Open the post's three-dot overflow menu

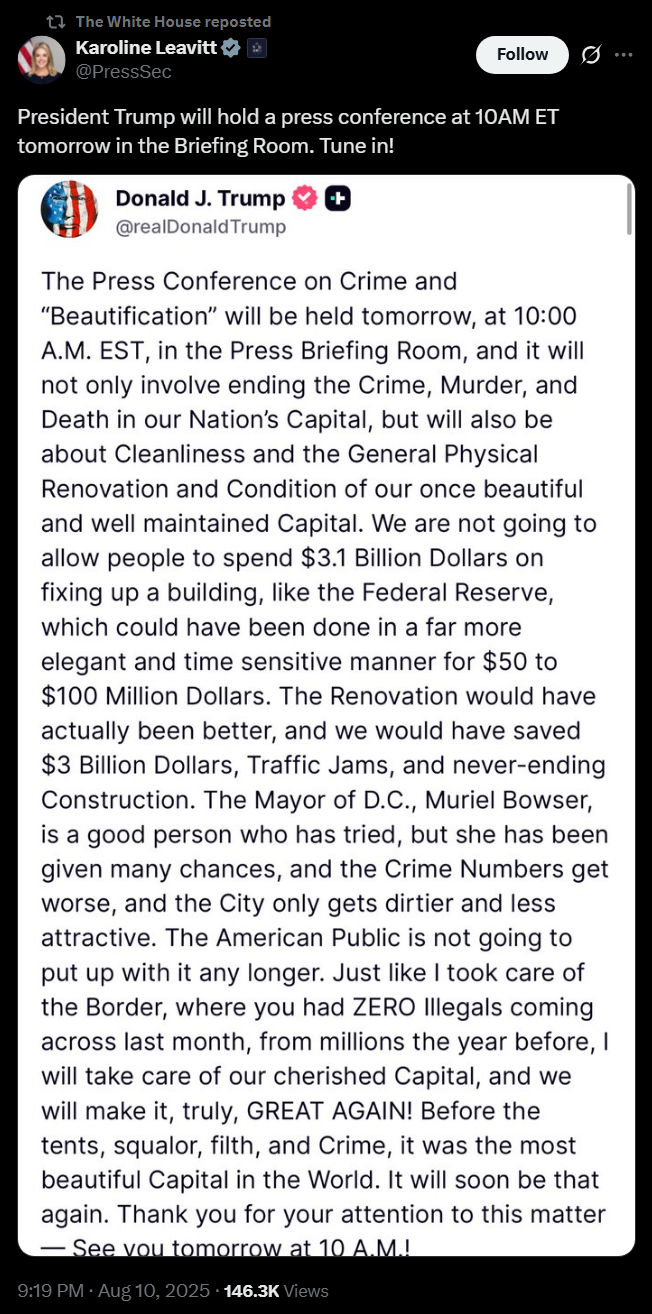point(624,55)
